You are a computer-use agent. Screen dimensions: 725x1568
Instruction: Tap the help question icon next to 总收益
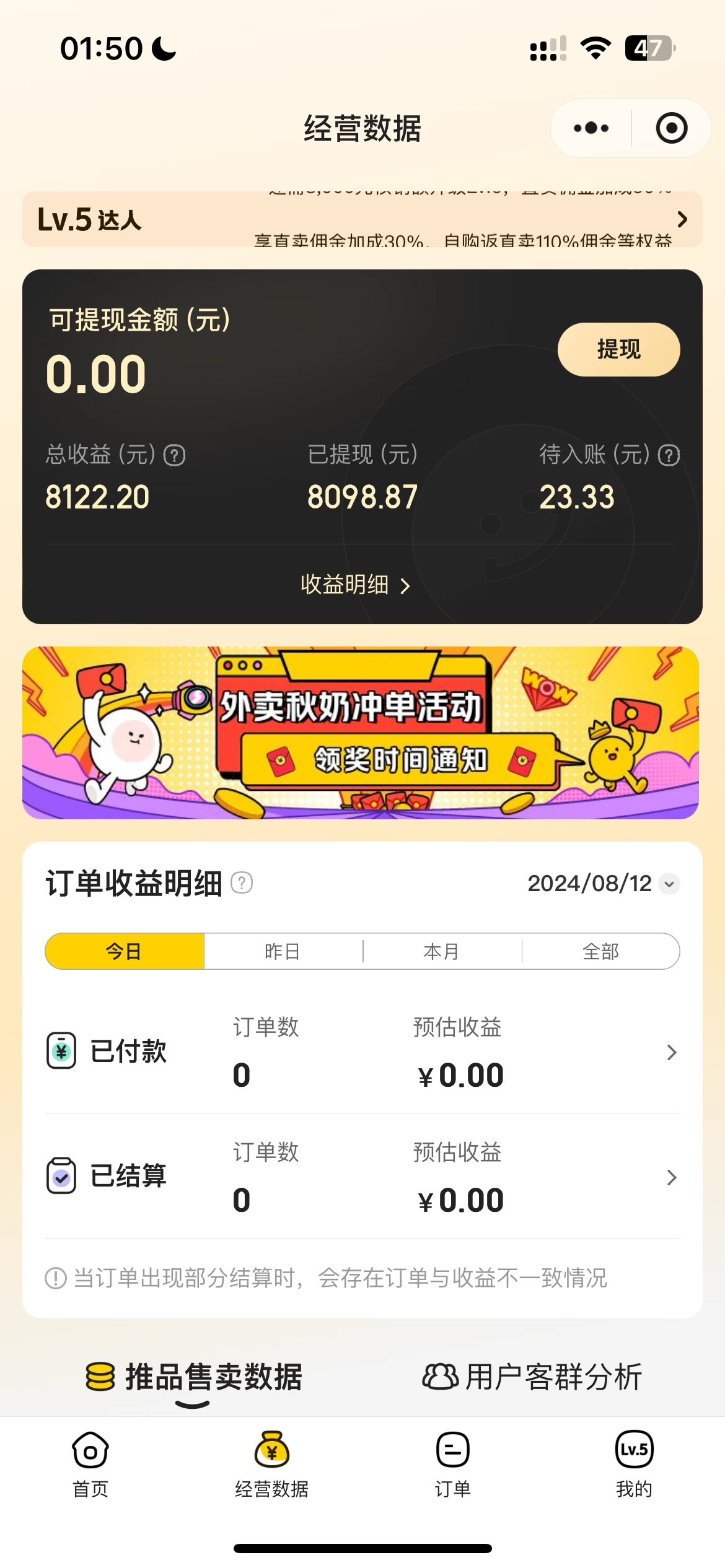coord(175,456)
